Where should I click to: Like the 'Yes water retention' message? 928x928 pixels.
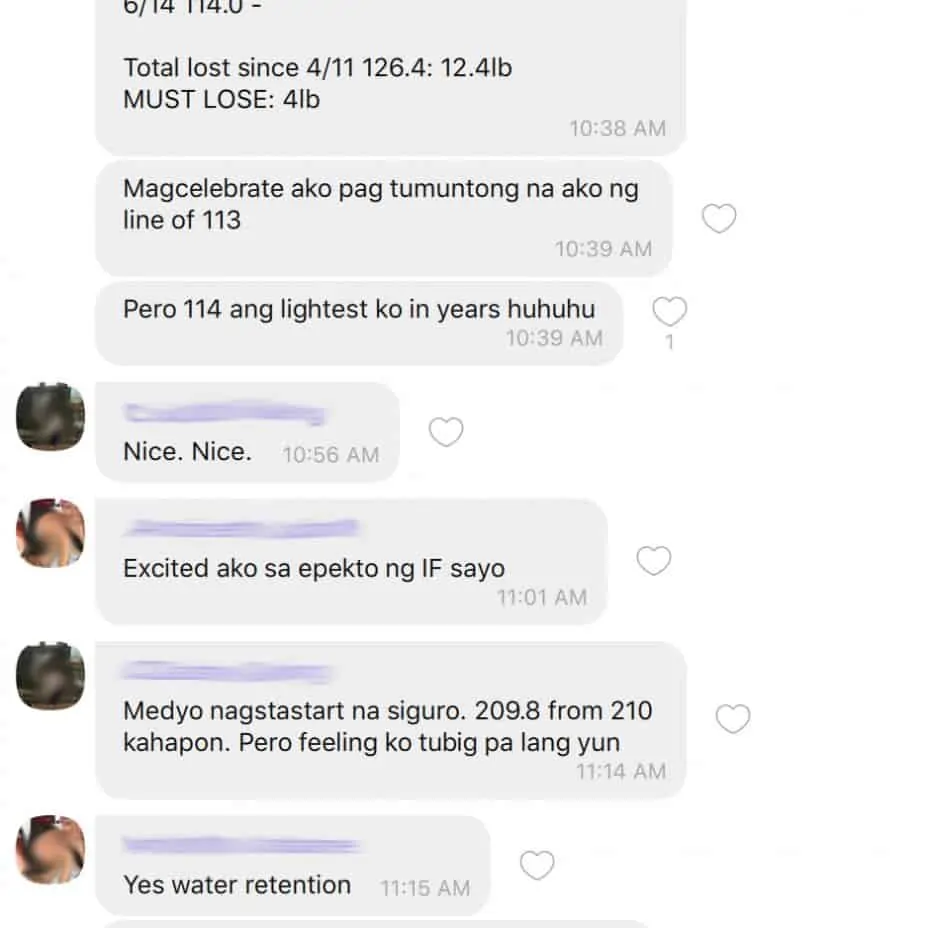point(537,865)
